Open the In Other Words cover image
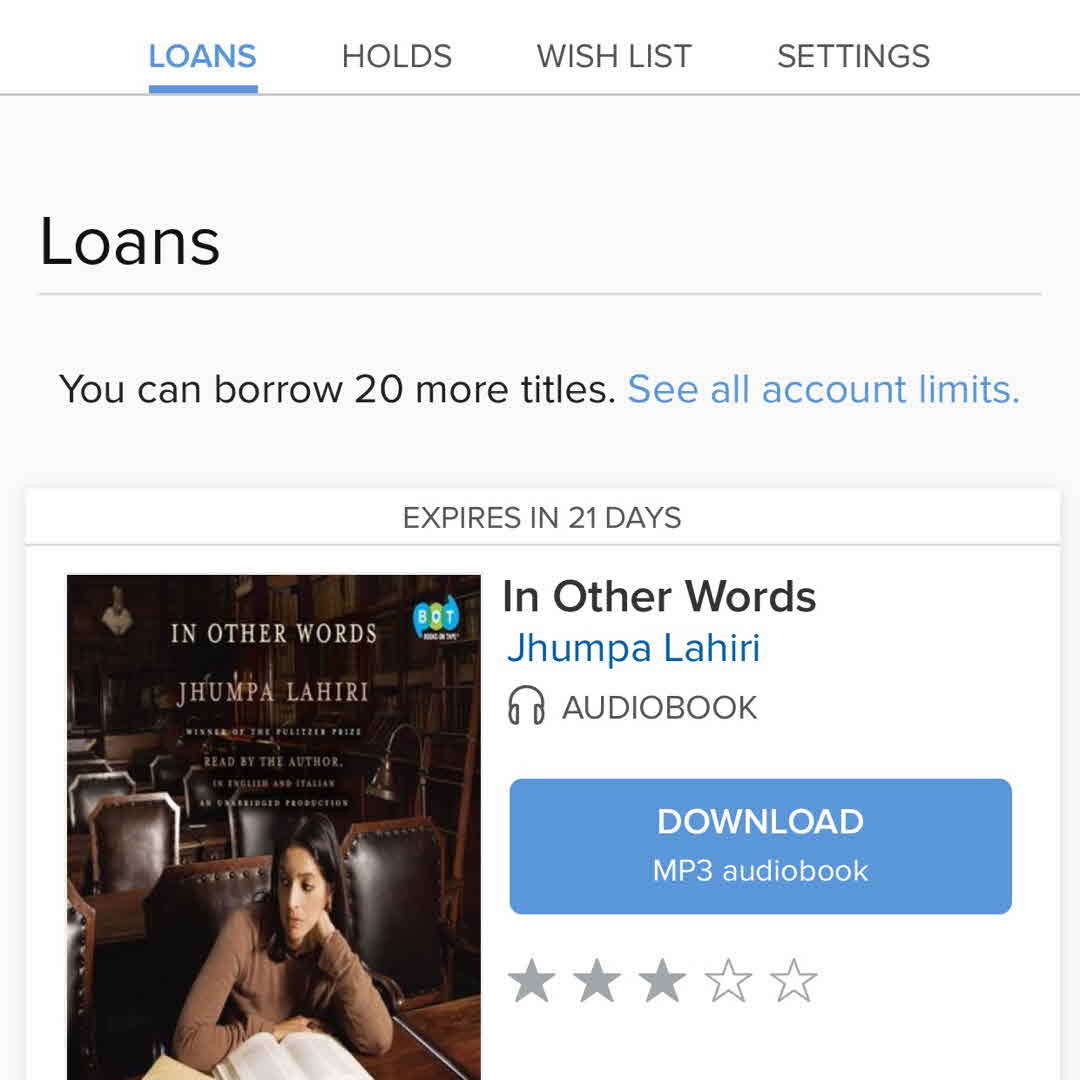1080x1080 pixels. pos(273,825)
